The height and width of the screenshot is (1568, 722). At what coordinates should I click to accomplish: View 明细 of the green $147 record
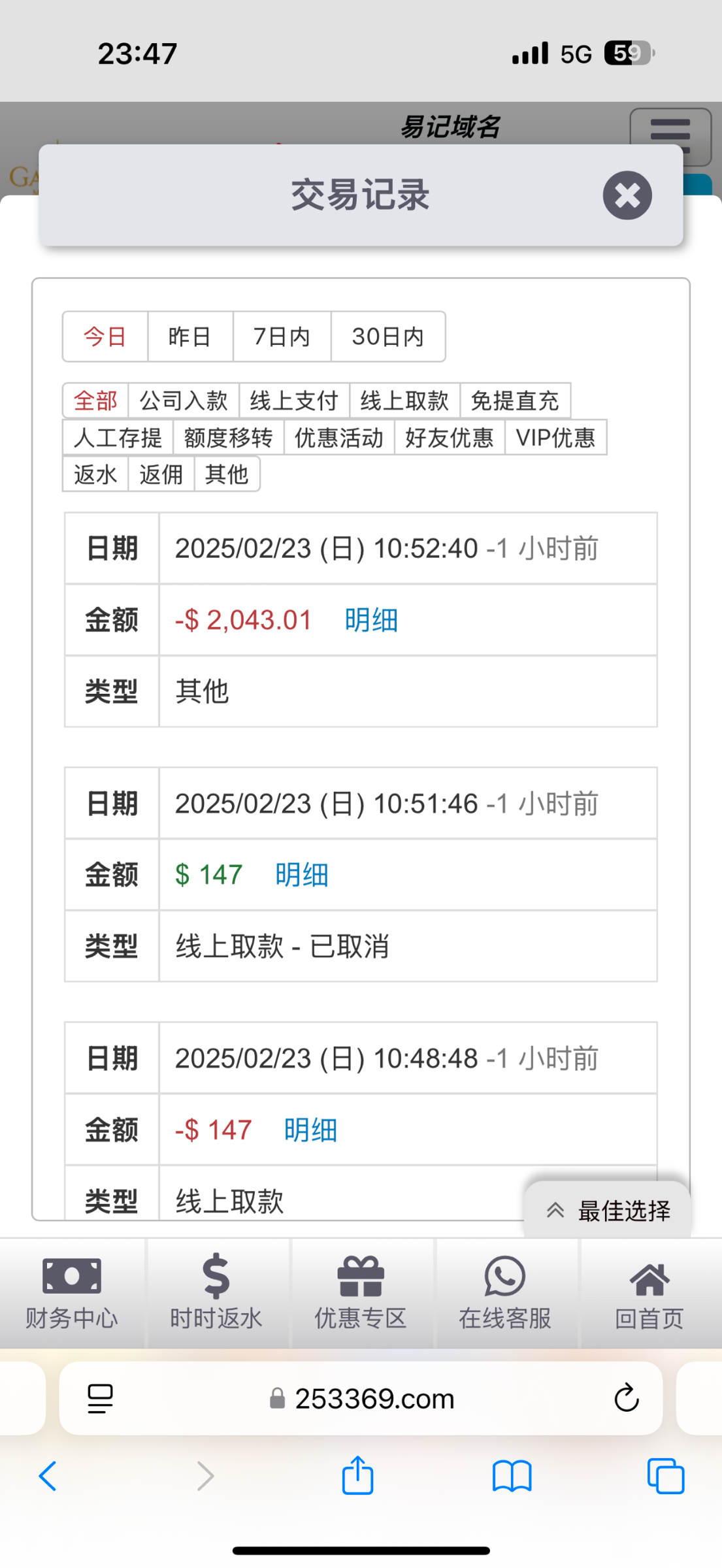point(301,875)
